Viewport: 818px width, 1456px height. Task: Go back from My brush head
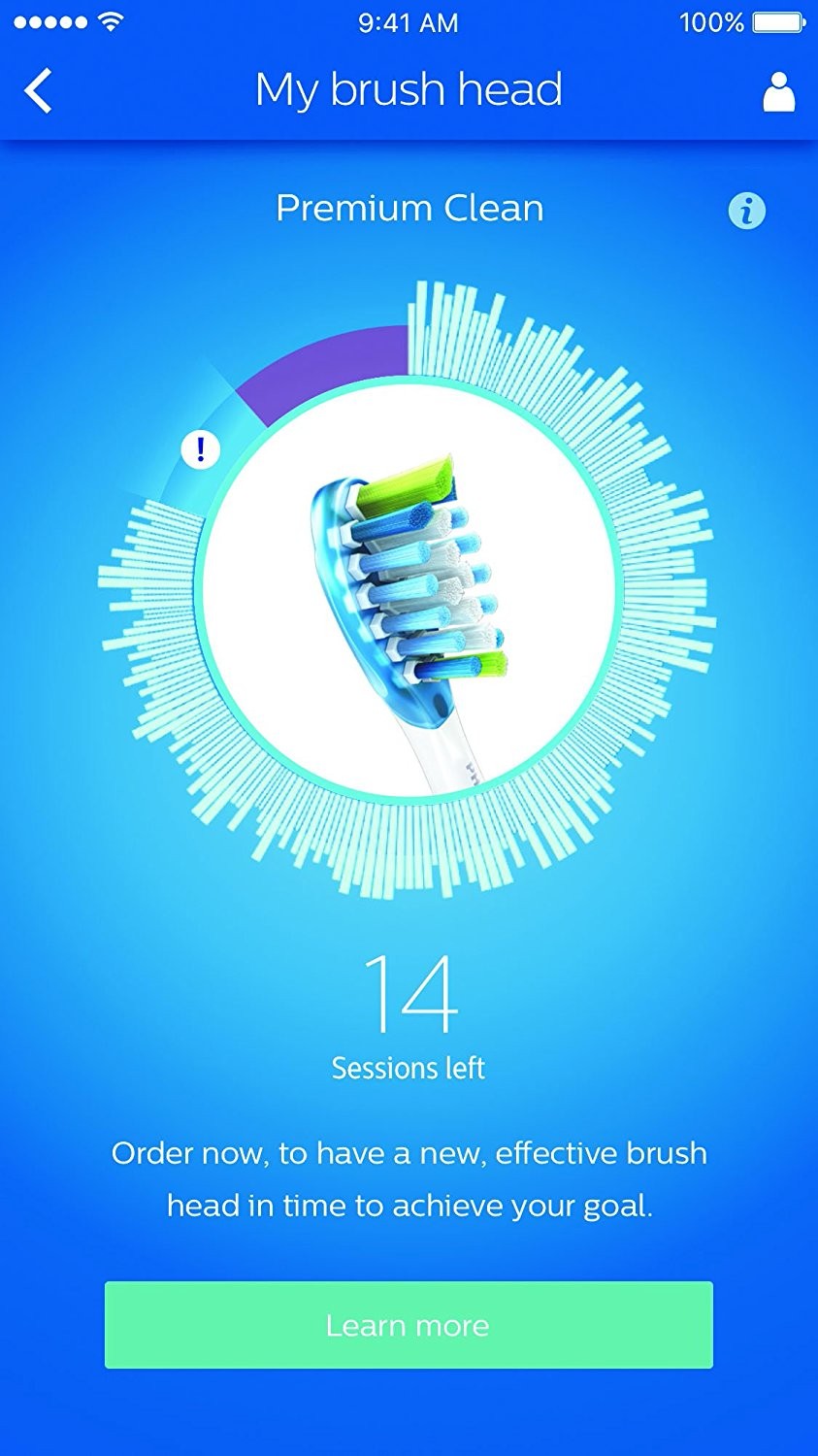point(38,91)
